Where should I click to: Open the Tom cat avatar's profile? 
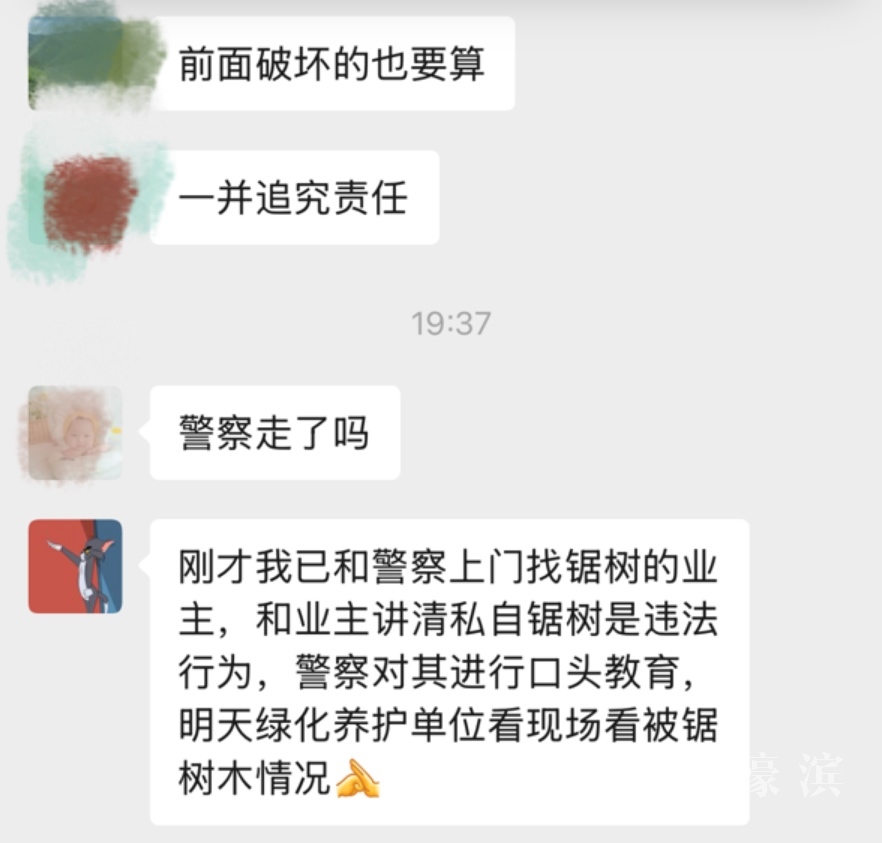coord(75,566)
